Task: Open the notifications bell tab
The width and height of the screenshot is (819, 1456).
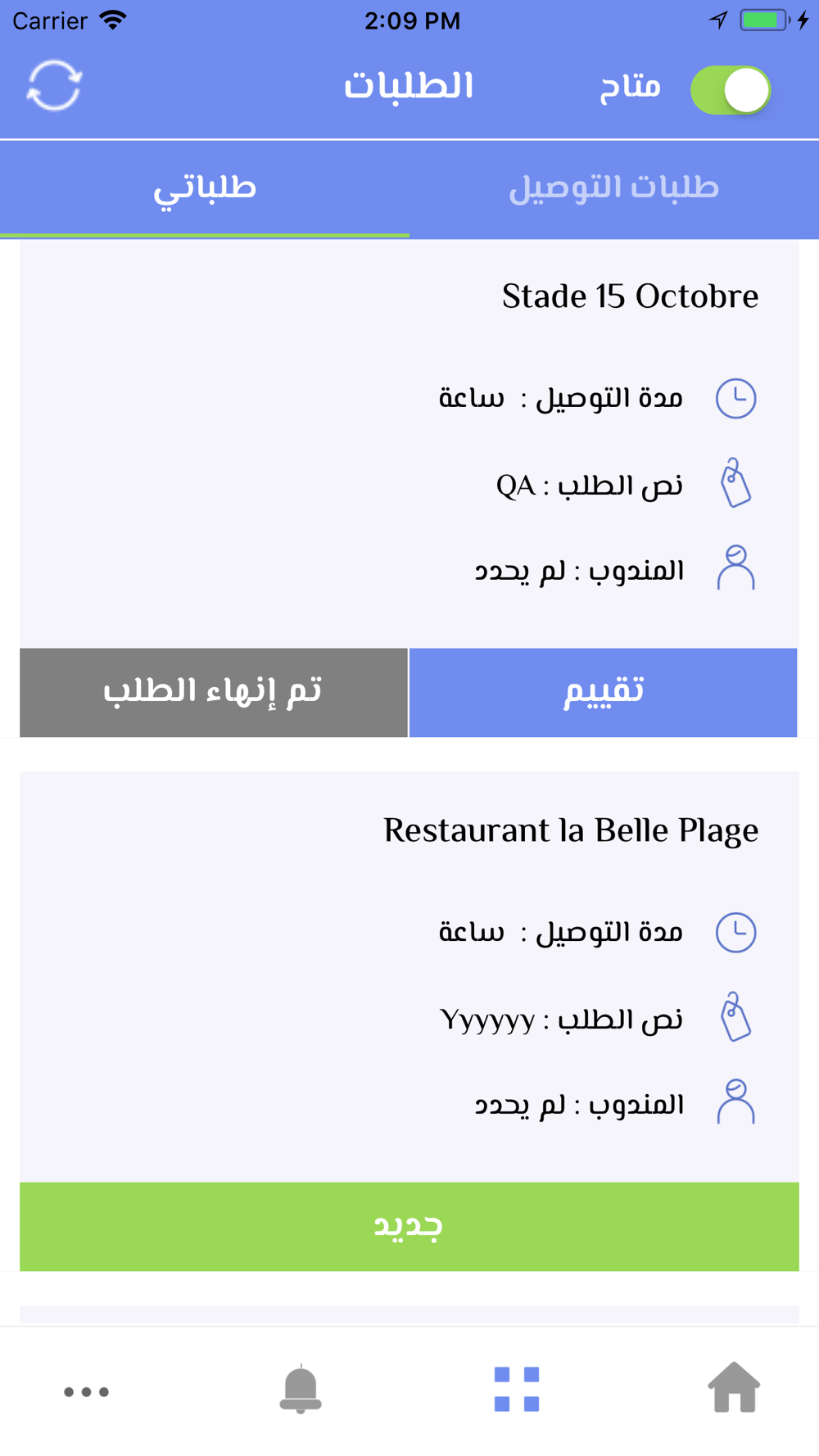Action: (301, 1389)
